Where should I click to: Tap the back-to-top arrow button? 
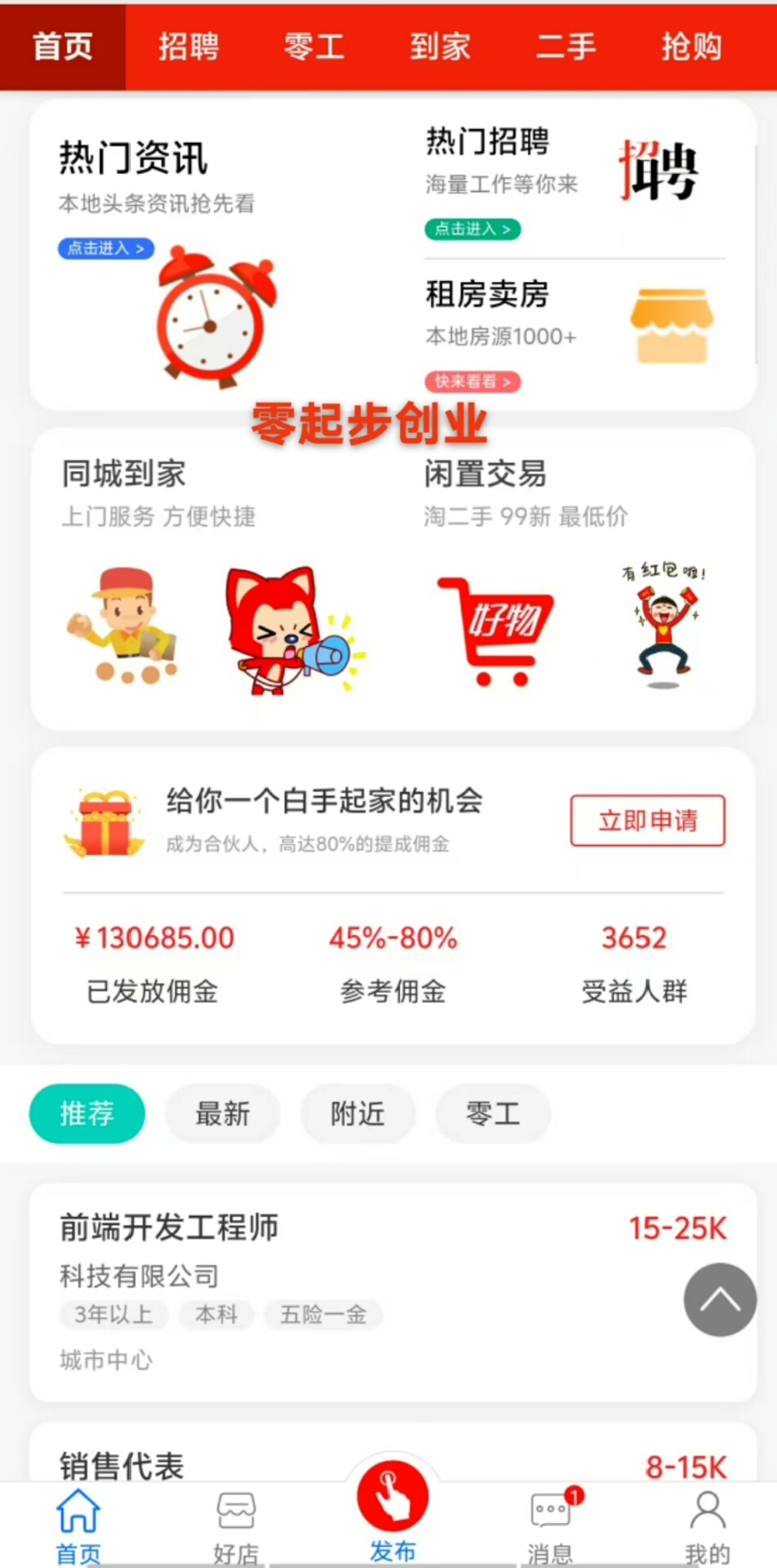(720, 1299)
